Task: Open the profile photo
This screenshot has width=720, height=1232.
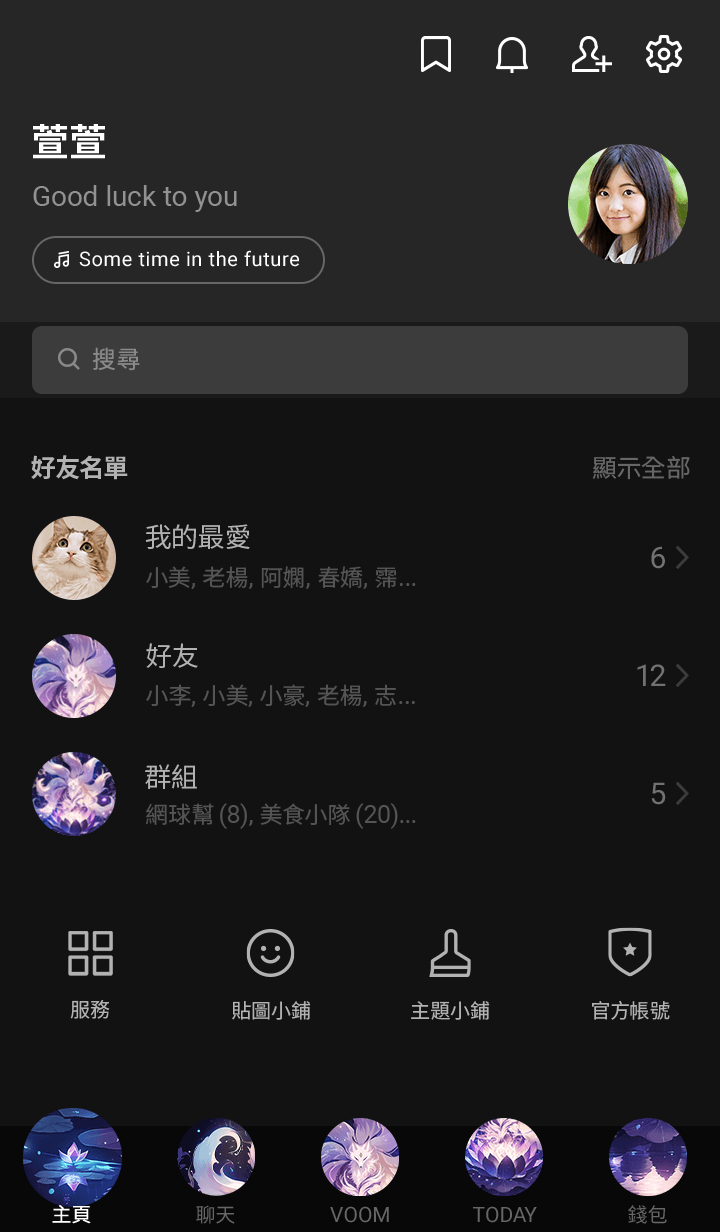Action: coord(628,204)
